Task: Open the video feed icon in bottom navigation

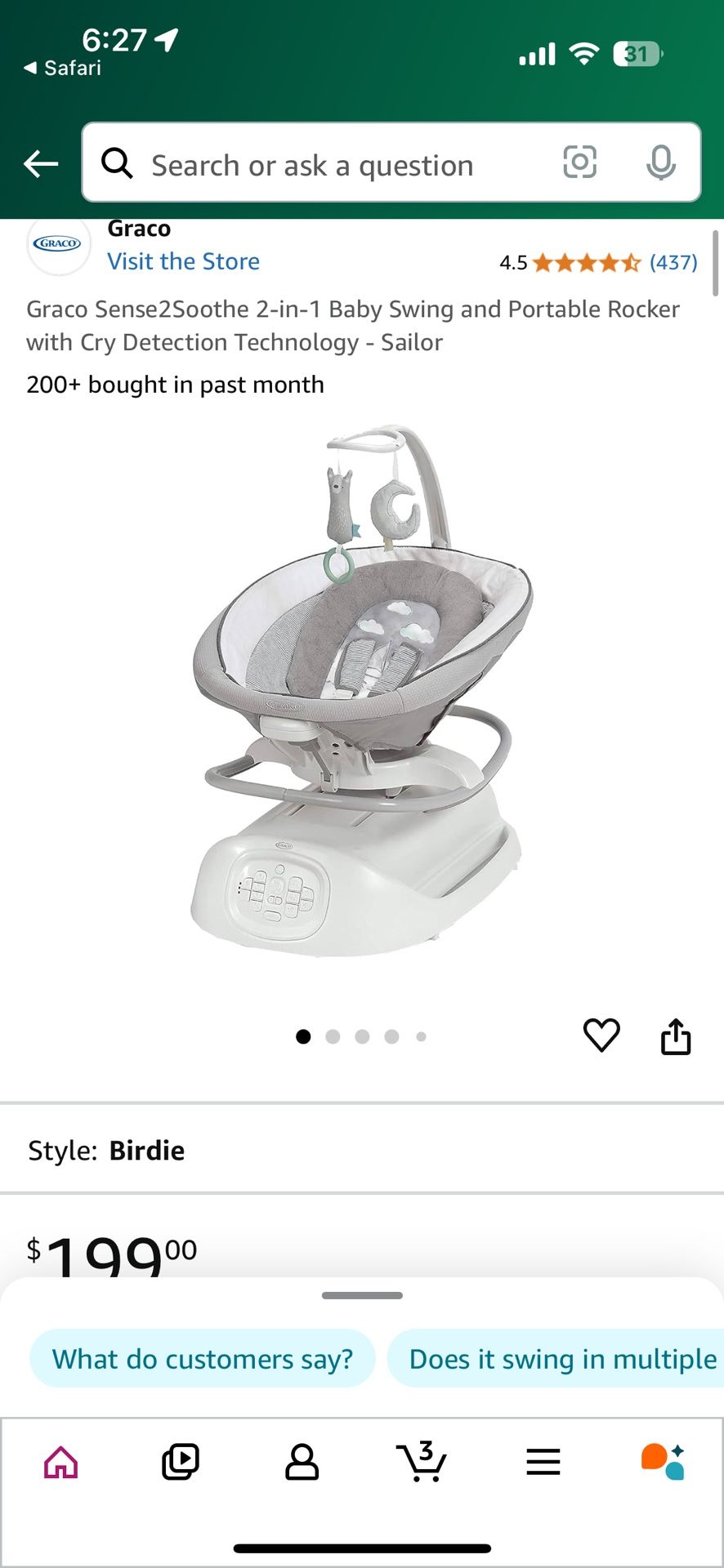Action: click(181, 1462)
